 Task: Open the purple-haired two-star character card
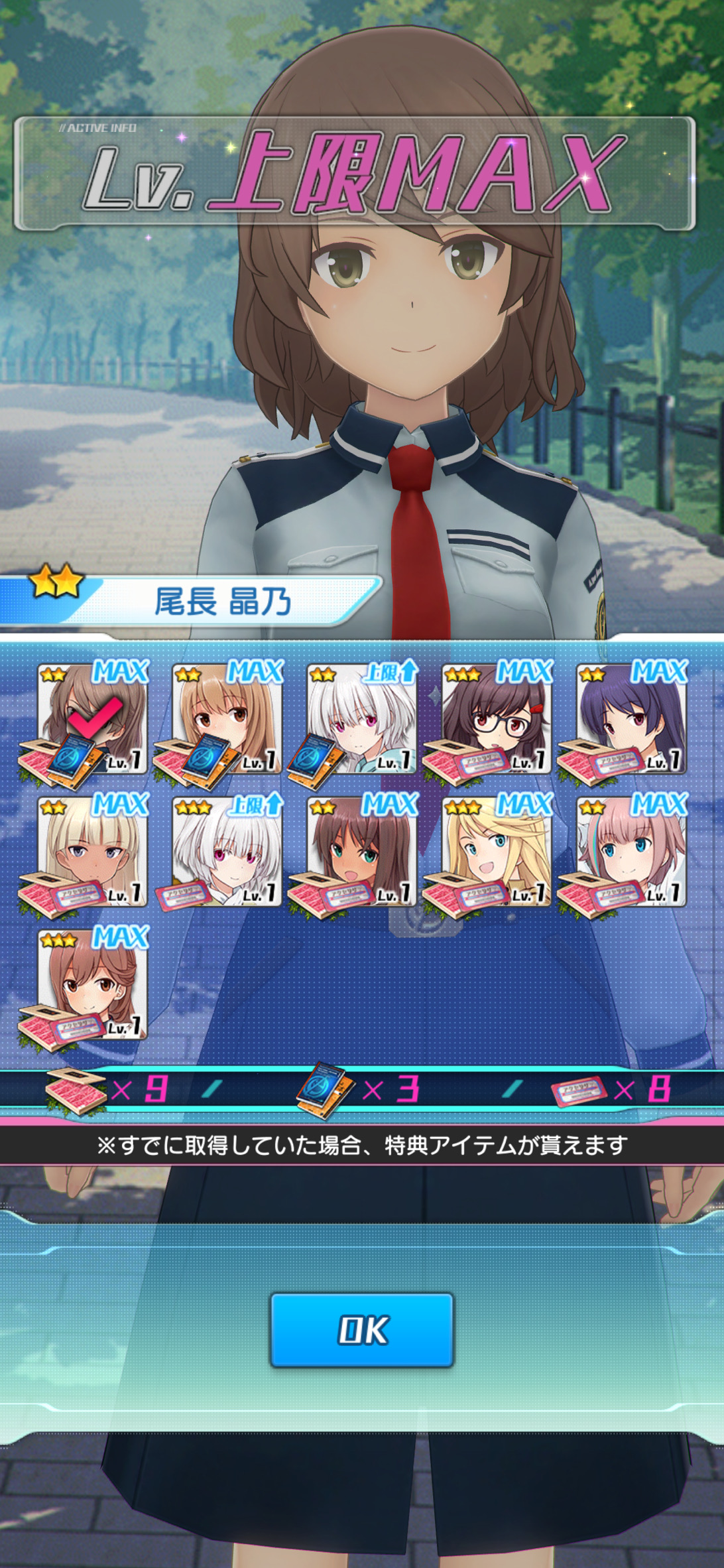click(x=631, y=719)
